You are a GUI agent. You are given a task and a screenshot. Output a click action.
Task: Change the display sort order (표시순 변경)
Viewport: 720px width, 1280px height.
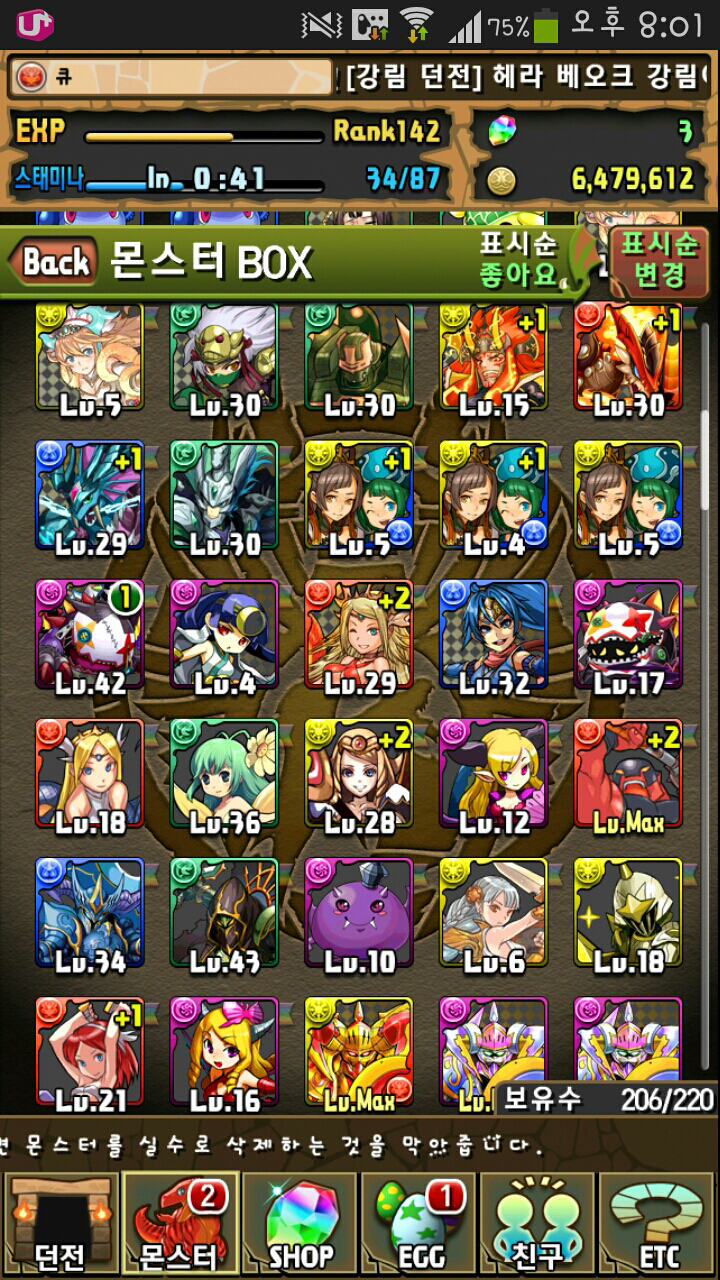coord(659,260)
